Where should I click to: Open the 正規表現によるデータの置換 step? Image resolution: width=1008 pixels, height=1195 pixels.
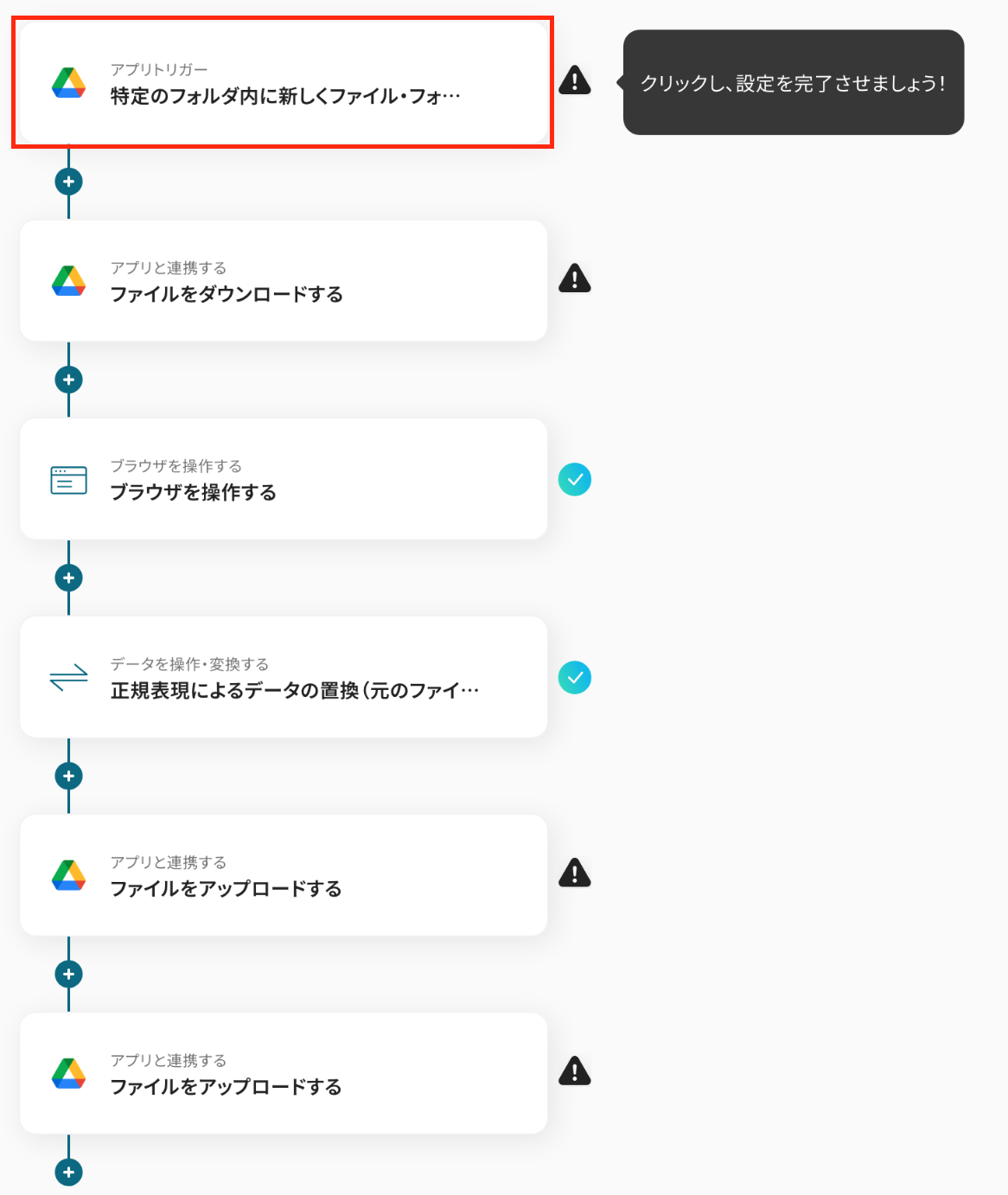[x=284, y=677]
